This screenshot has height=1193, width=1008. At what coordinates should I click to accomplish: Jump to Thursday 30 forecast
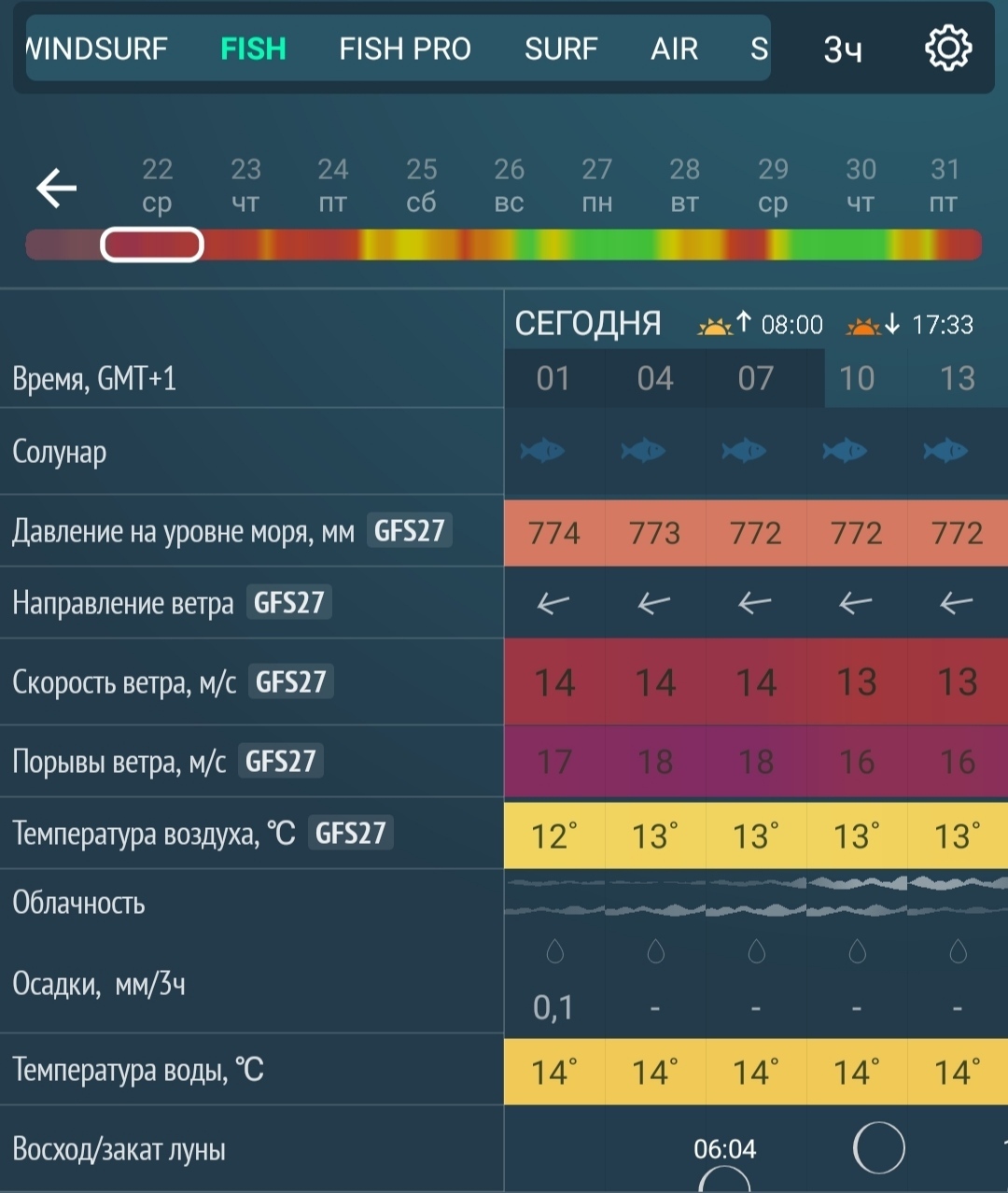coord(861,185)
